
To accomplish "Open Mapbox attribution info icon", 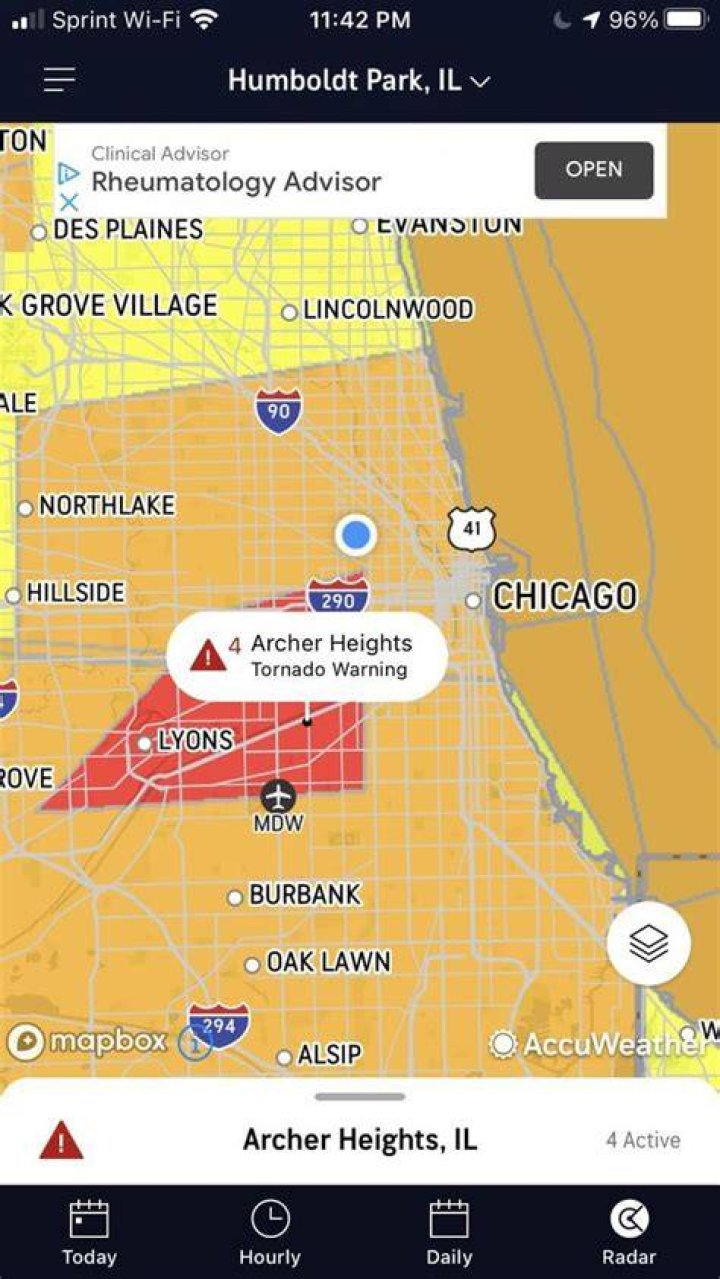I will [x=195, y=1043].
